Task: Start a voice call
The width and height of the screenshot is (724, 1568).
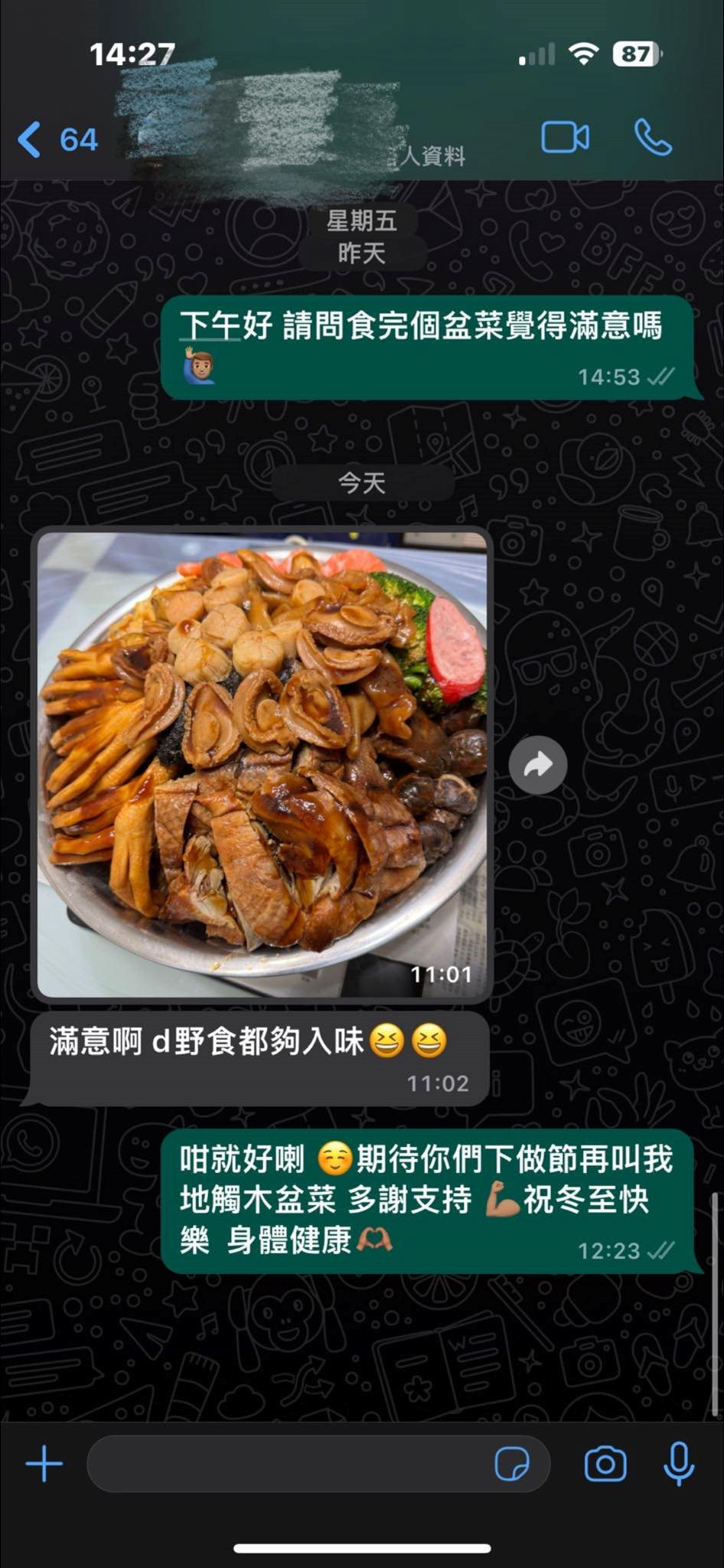Action: tap(653, 138)
